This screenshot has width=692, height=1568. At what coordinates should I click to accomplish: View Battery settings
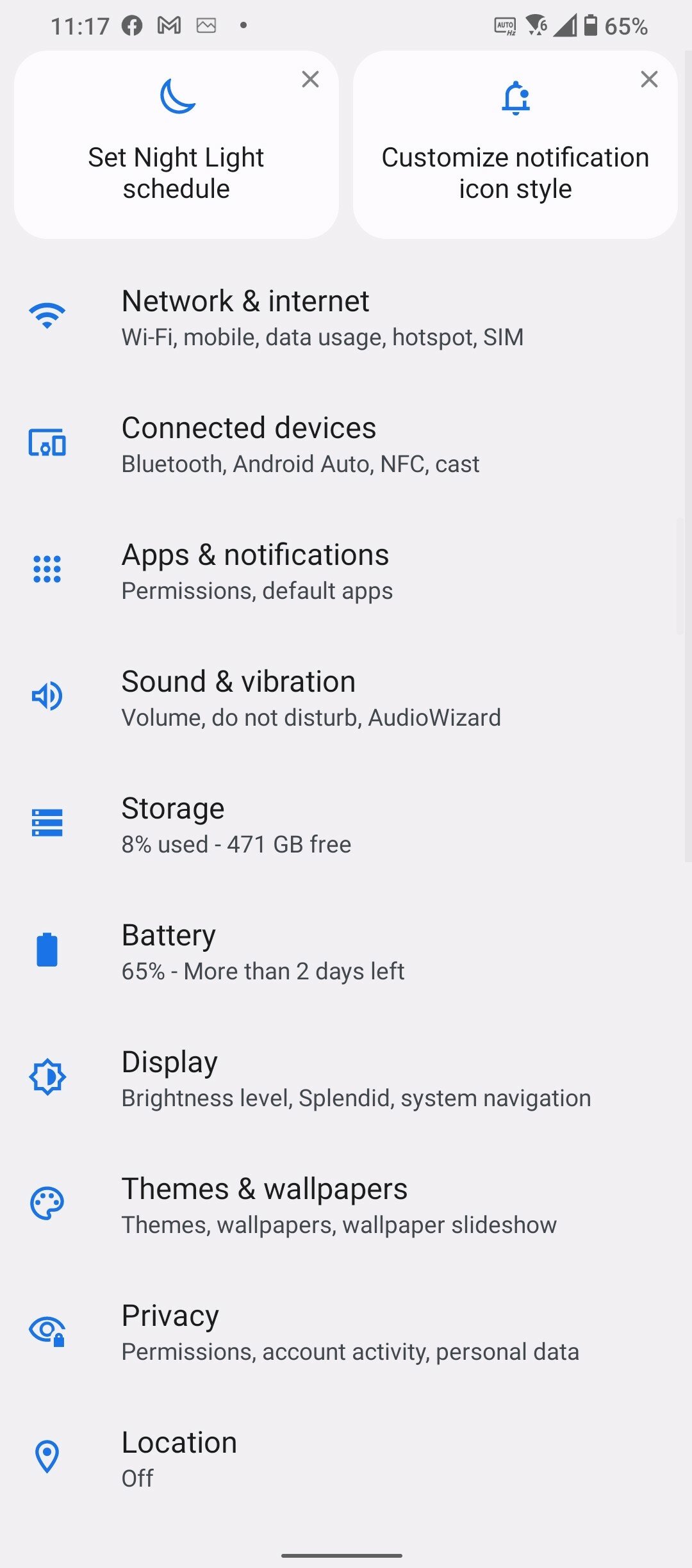click(346, 952)
